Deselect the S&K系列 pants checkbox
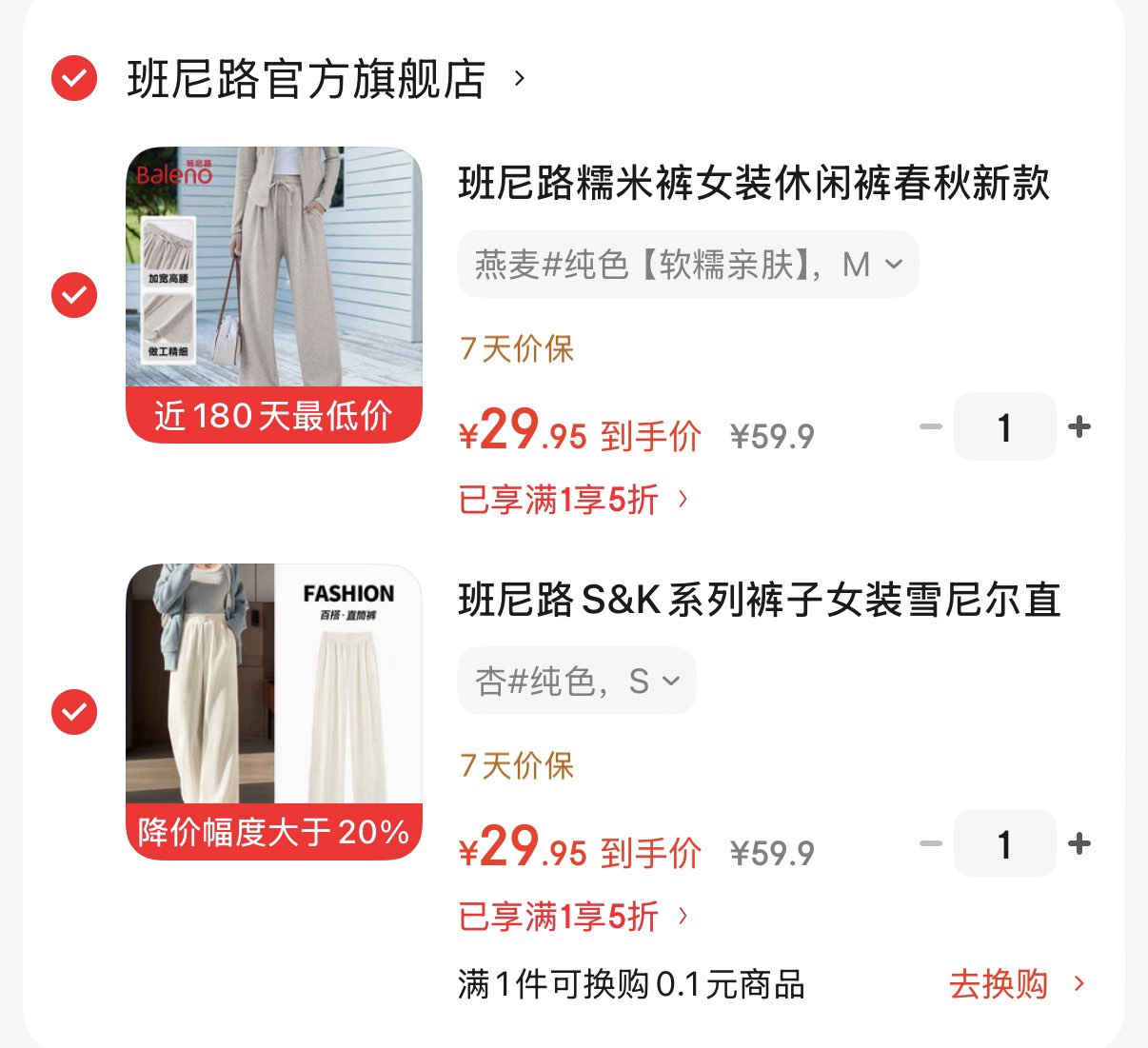Screen dimensions: 1148x1048 tap(74, 711)
